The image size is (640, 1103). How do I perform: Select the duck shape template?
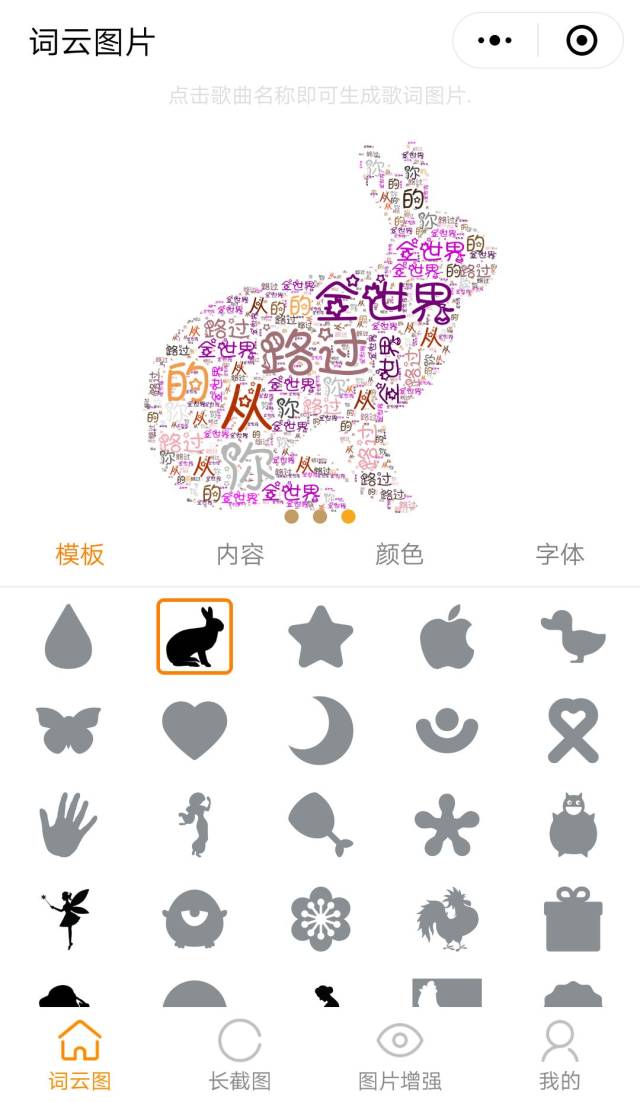click(573, 636)
